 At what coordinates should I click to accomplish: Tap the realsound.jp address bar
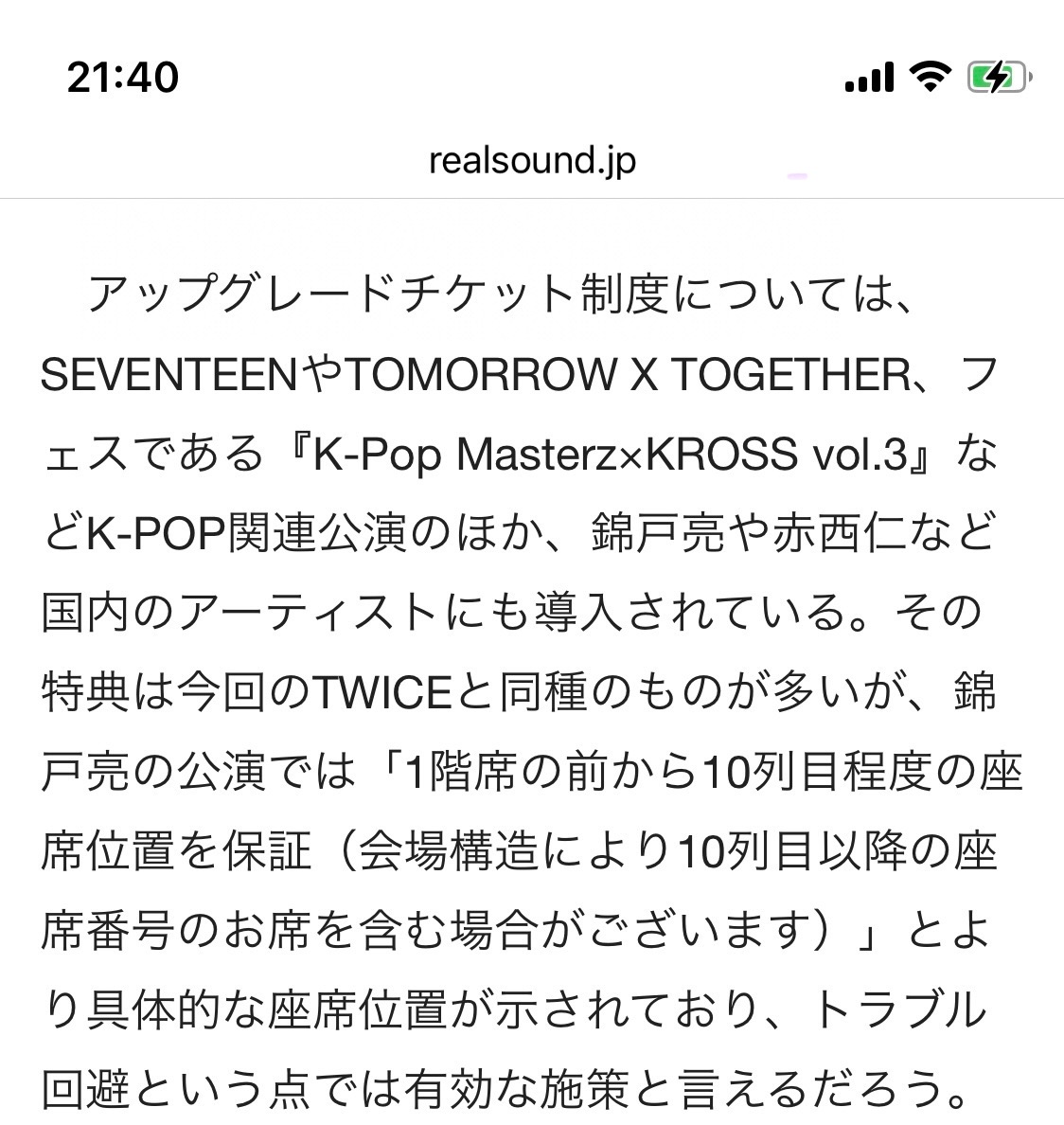tap(532, 161)
